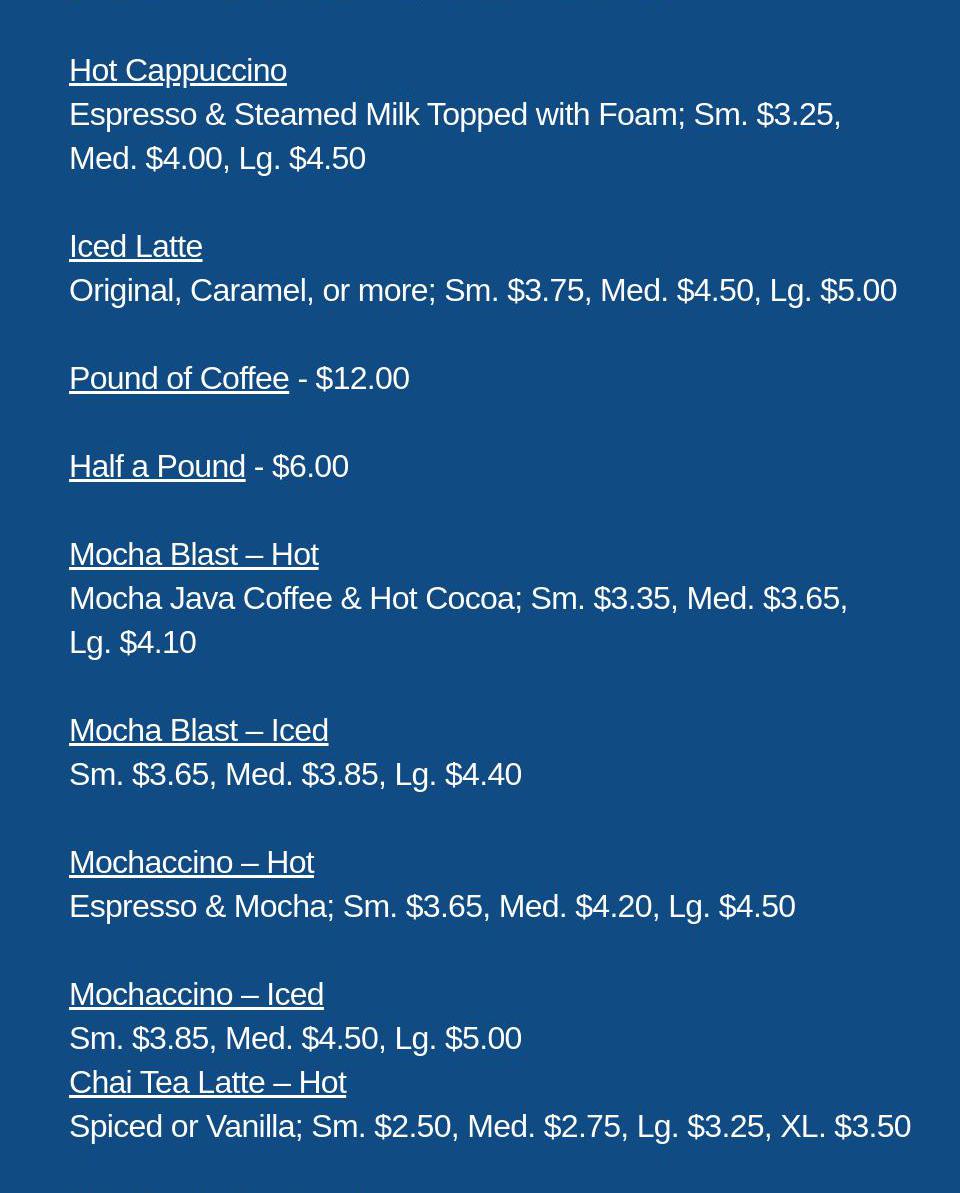Open the Chai Tea Latte – Hot link
This screenshot has height=1193, width=960.
point(207,1083)
